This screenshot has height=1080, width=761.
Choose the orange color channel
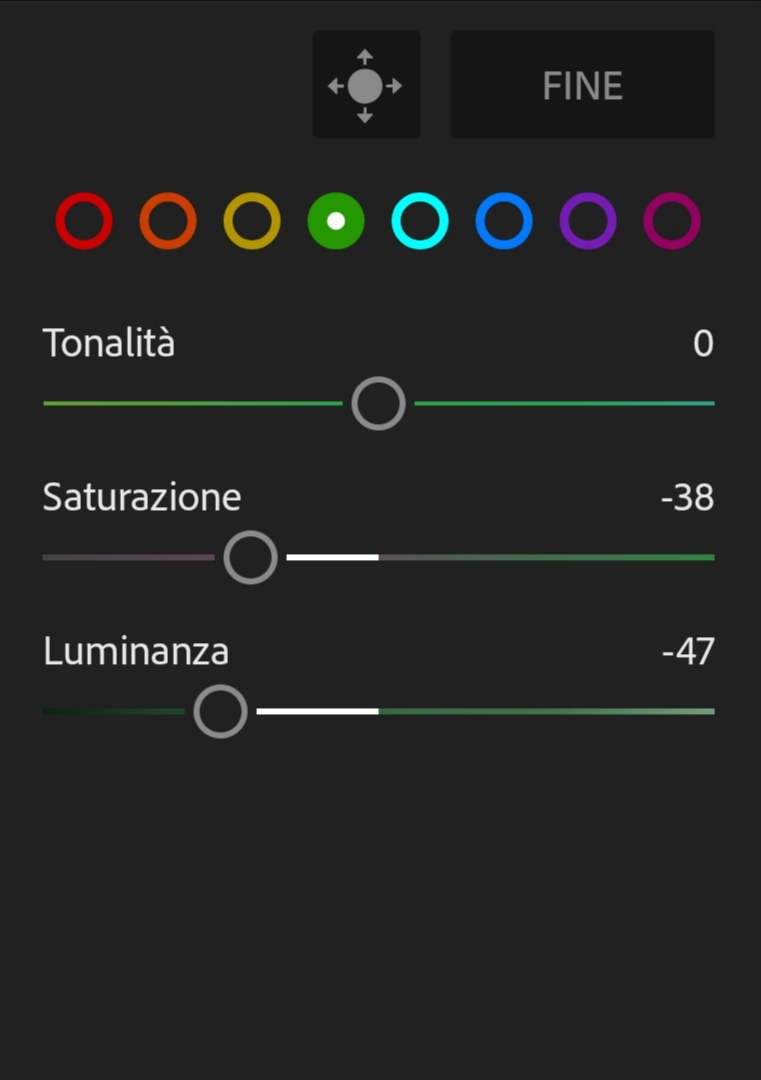coord(168,221)
